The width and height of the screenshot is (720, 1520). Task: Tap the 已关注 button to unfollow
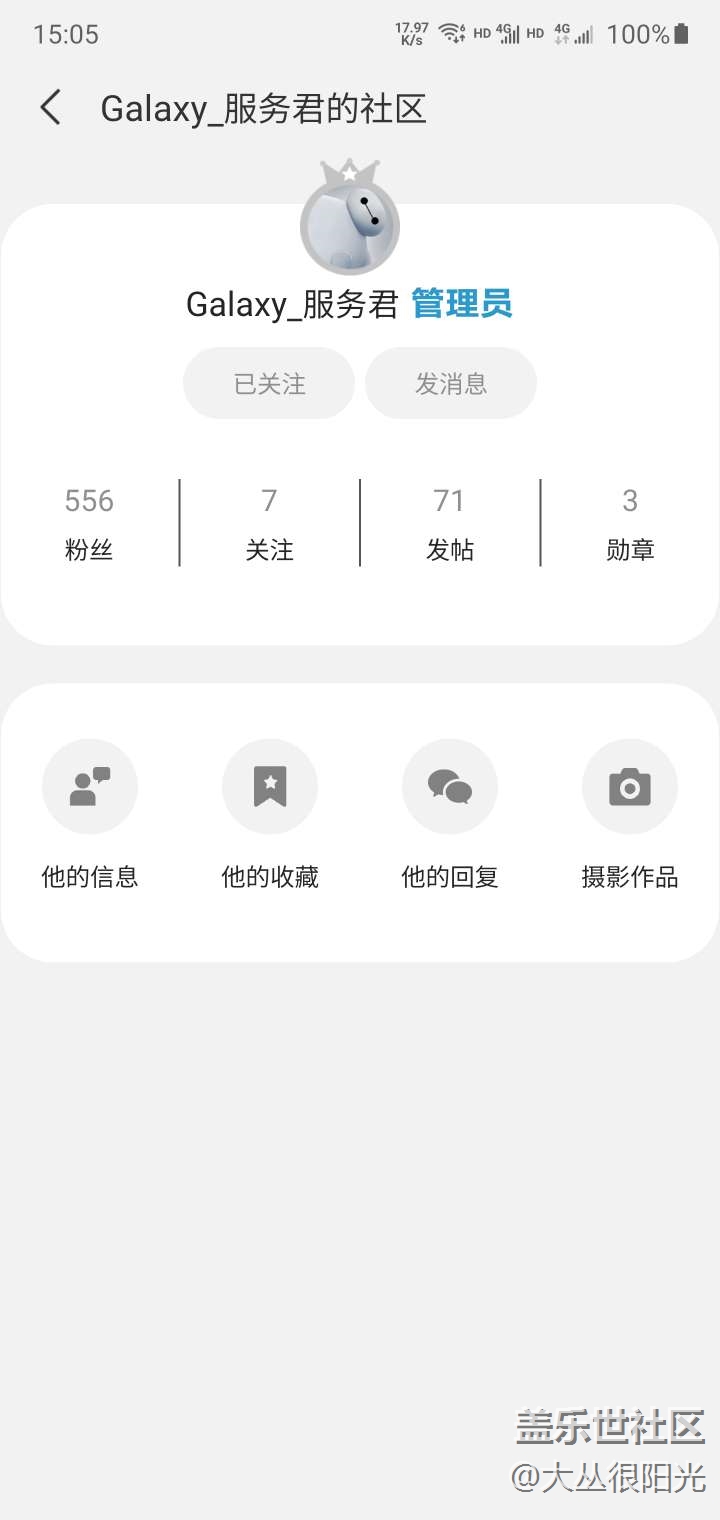269,383
